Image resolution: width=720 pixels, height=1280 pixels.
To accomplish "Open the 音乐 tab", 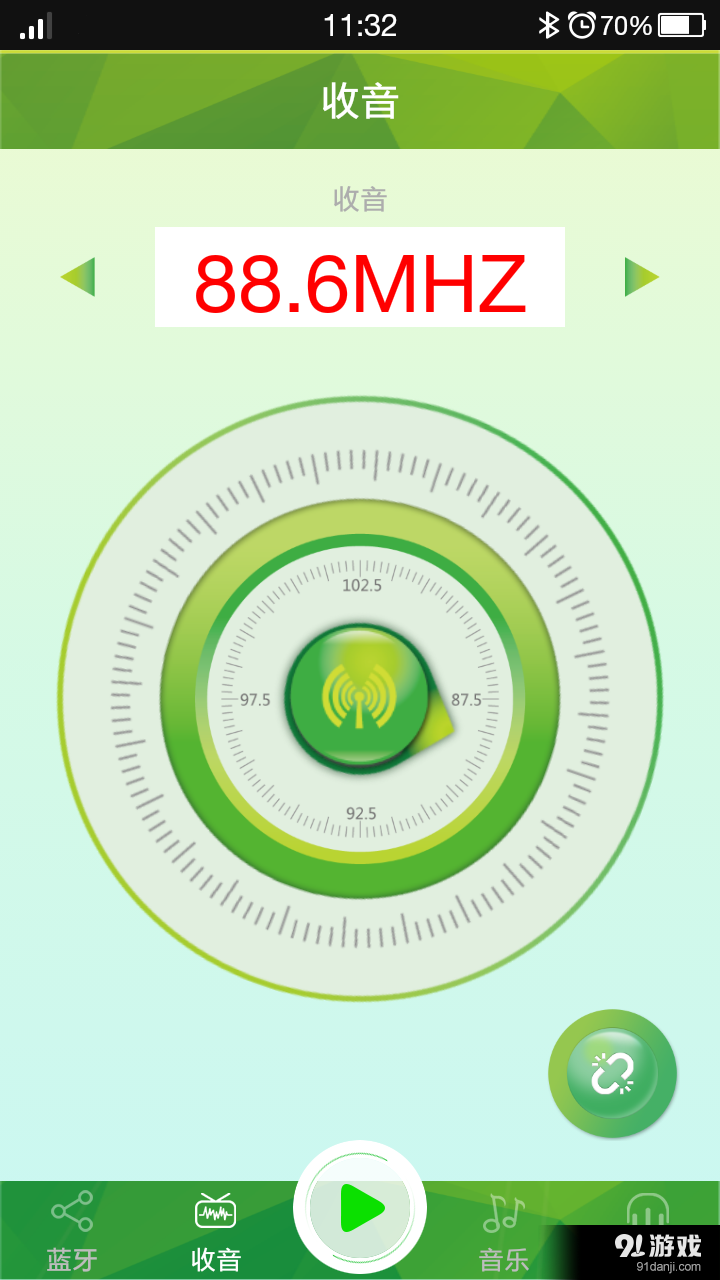I will point(504,1230).
